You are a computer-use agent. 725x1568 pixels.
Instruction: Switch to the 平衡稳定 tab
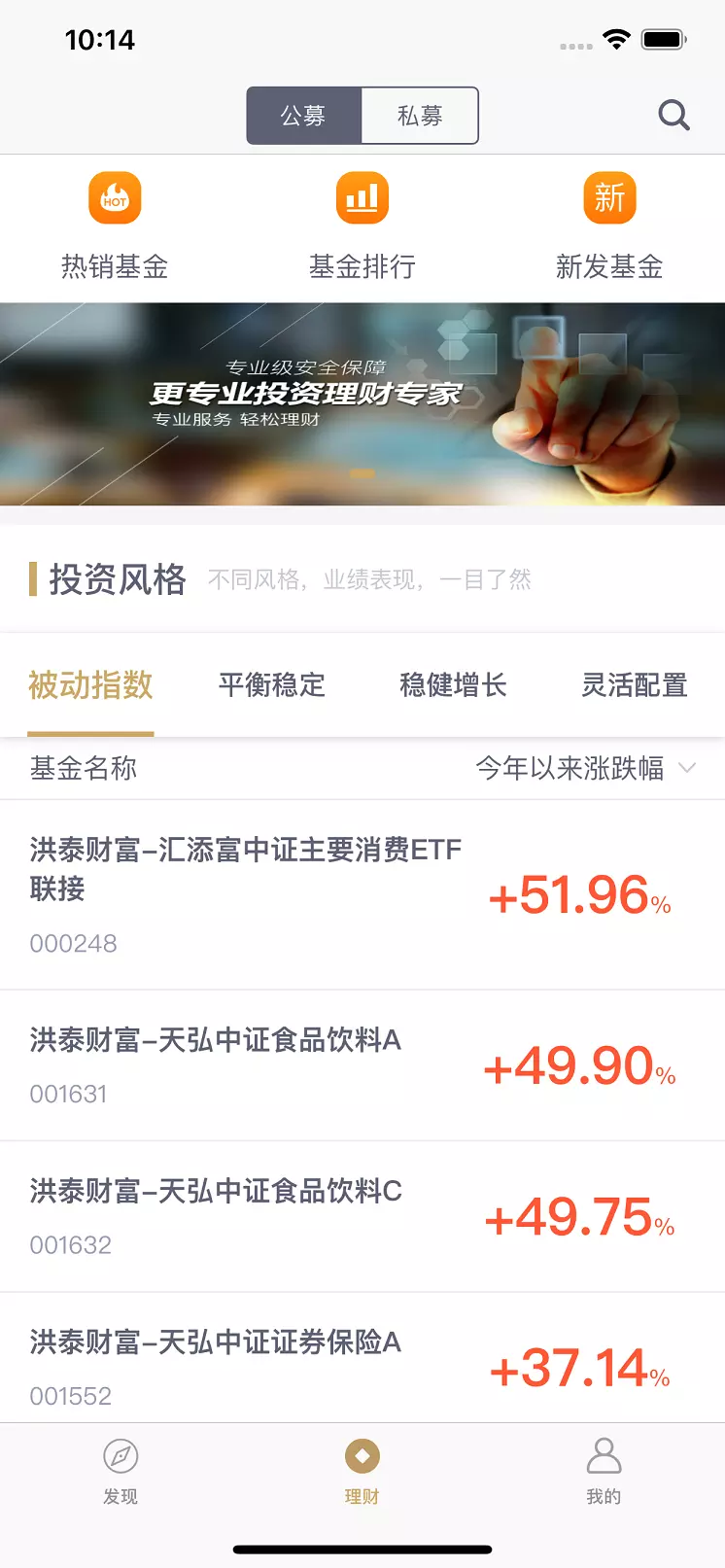pyautogui.click(x=272, y=685)
